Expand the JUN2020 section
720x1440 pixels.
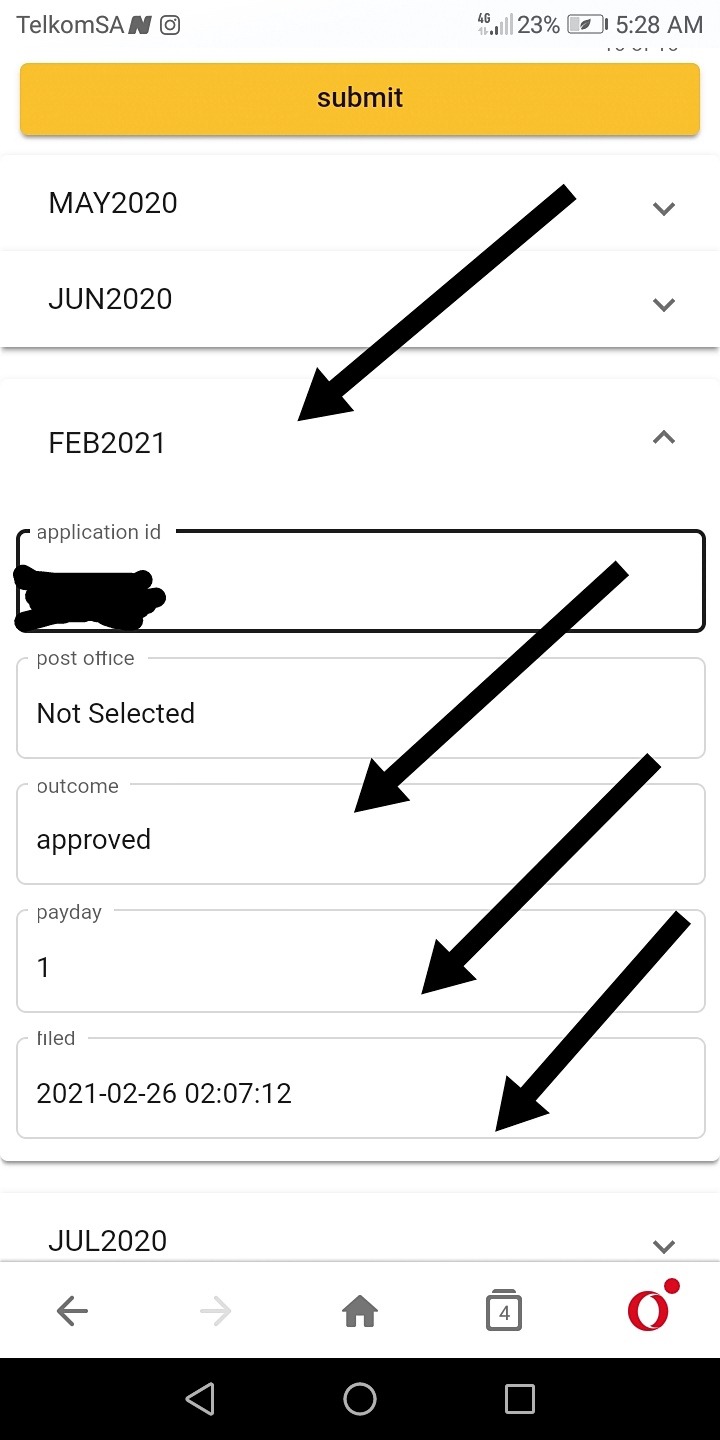point(360,300)
